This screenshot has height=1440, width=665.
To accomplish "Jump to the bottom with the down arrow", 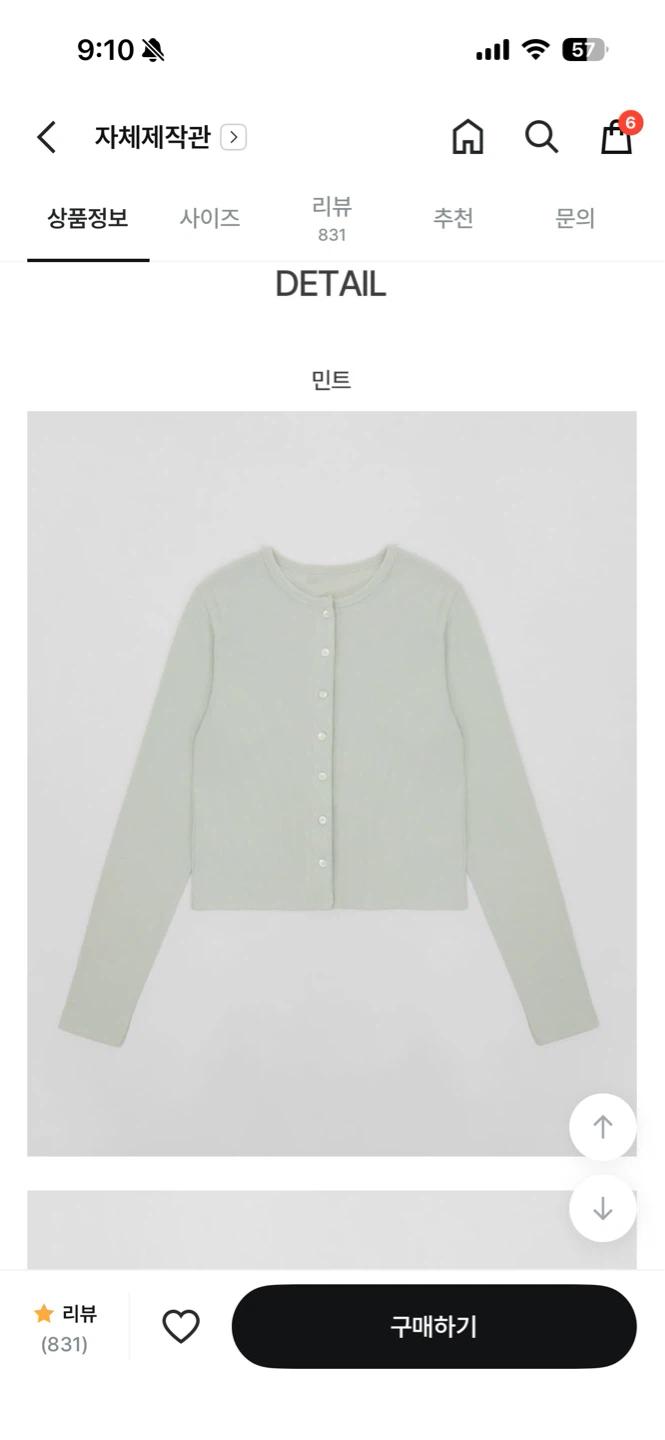I will (x=603, y=1208).
